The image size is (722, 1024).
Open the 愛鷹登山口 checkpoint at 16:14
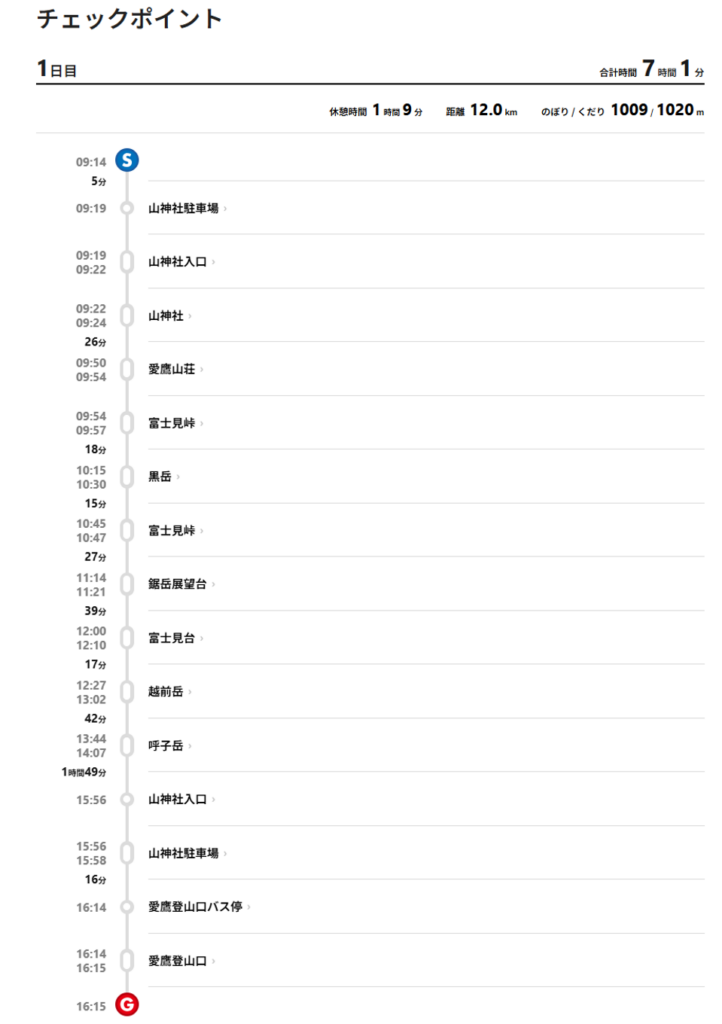tap(181, 961)
